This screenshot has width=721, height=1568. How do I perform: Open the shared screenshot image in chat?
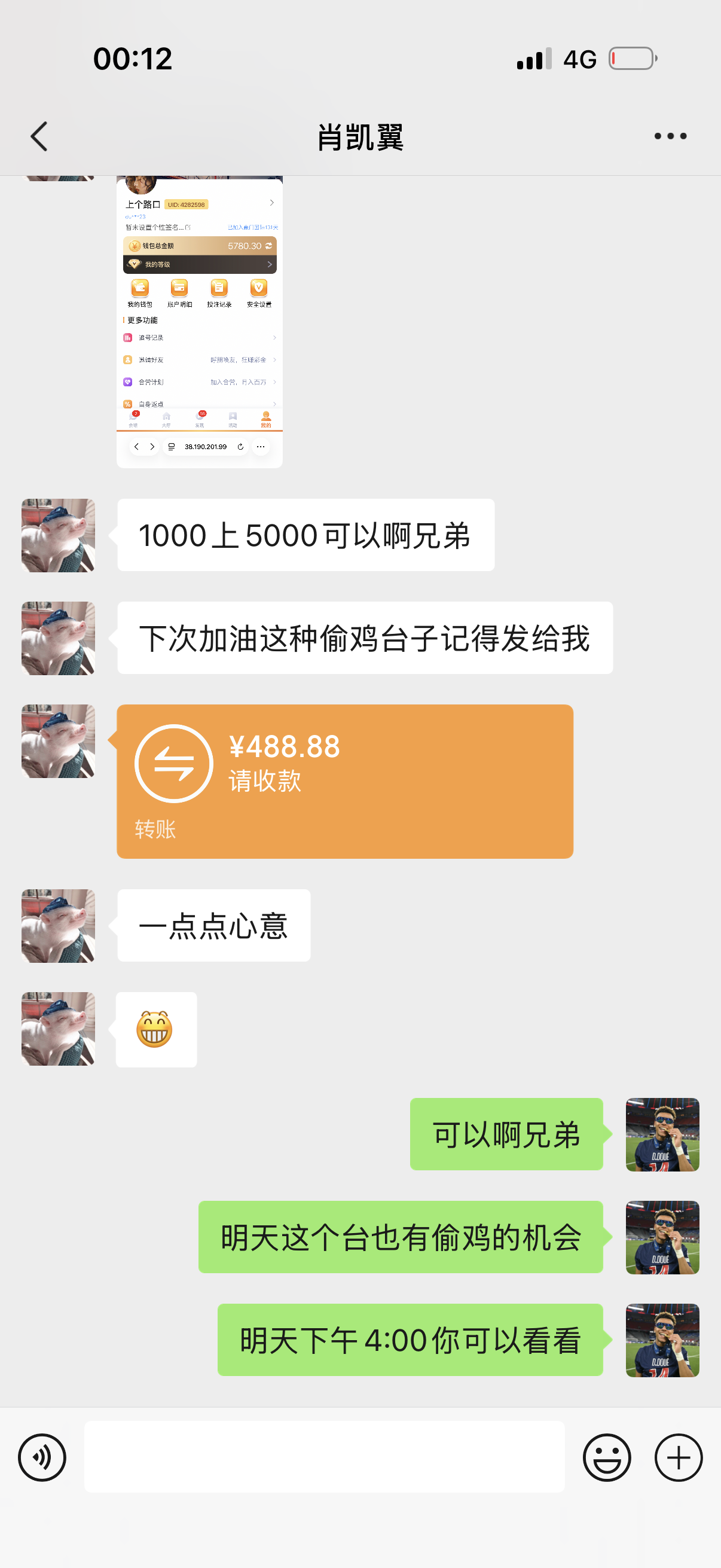pos(200,321)
